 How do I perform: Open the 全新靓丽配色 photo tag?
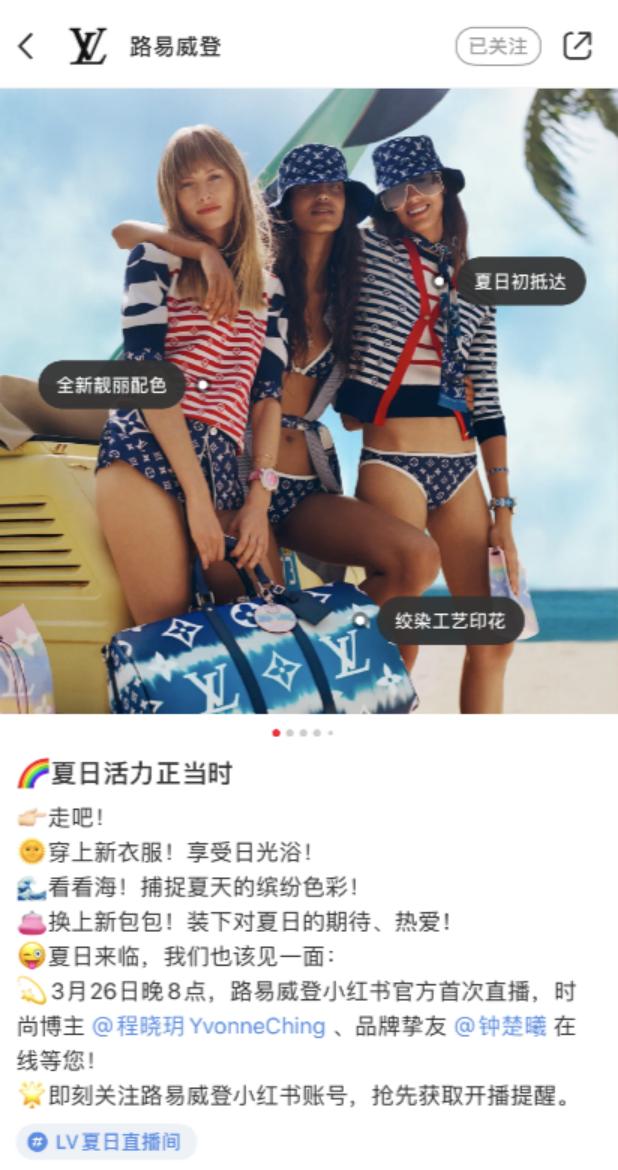(112, 385)
